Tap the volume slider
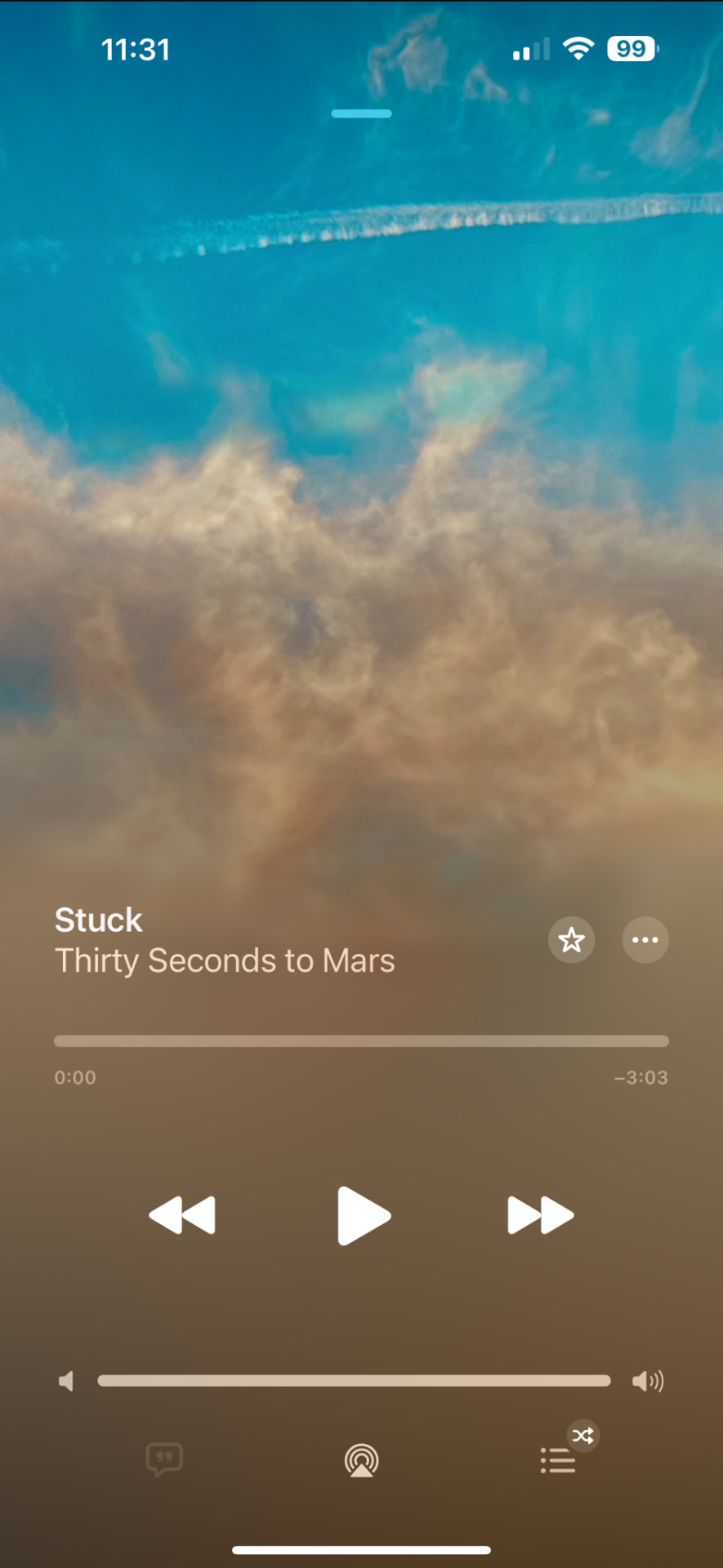This screenshot has width=723, height=1568. coord(354,1381)
